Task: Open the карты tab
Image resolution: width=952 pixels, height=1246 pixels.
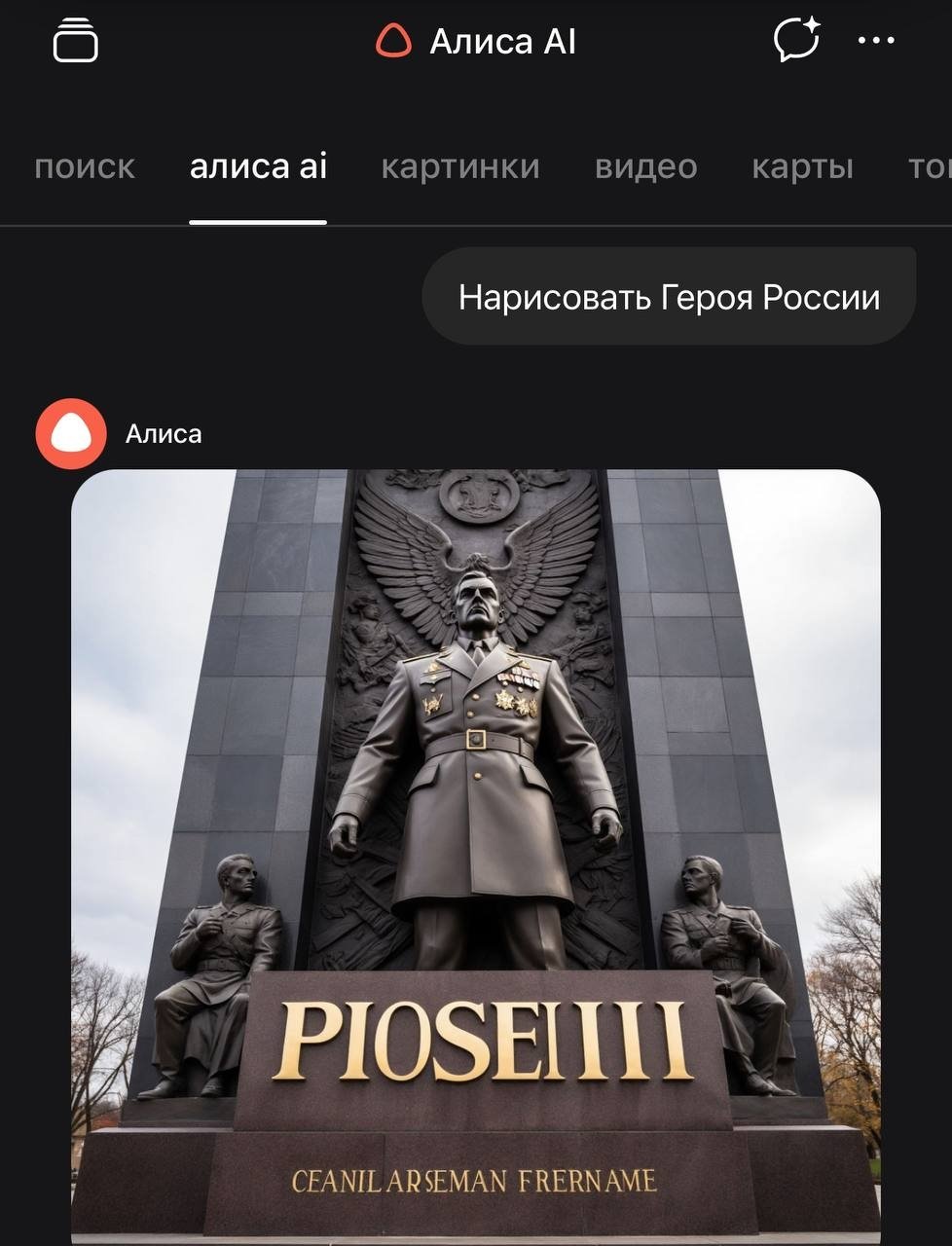Action: [x=802, y=166]
